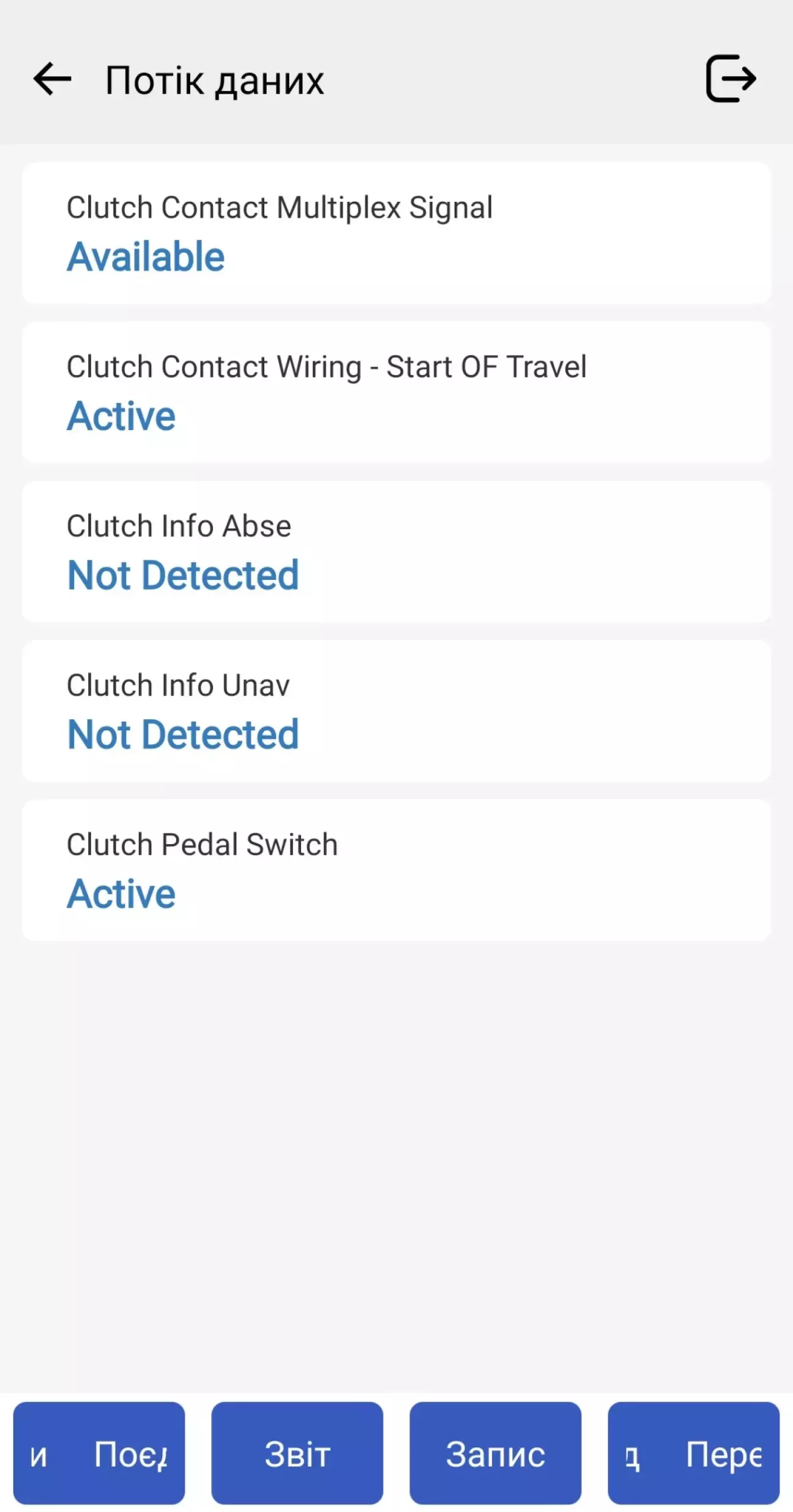Viewport: 793px width, 1512px height.
Task: Select the Clutch Contact Multiplex Signal card
Action: pyautogui.click(x=396, y=232)
